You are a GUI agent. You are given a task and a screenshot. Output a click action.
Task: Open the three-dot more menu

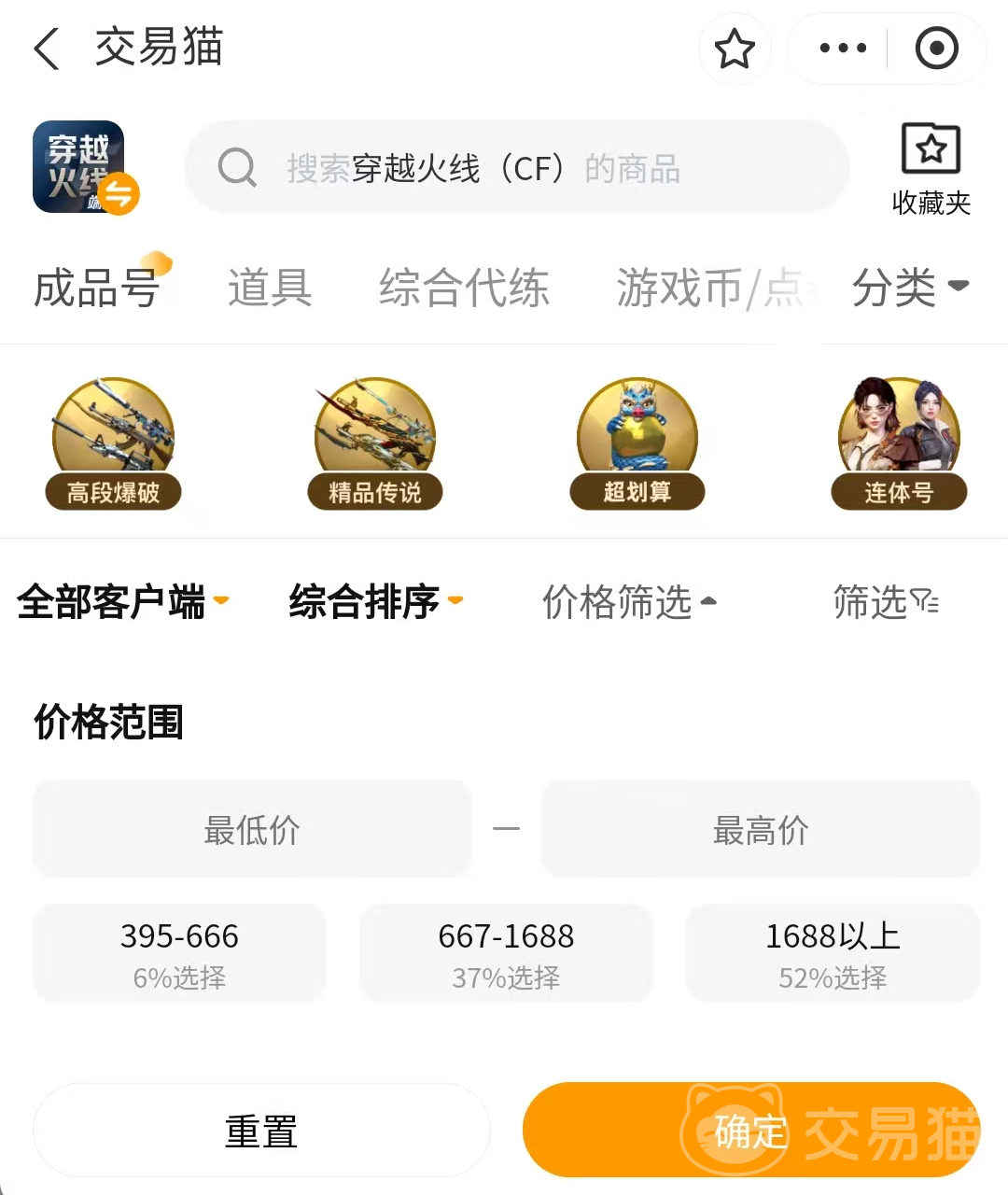(x=842, y=49)
